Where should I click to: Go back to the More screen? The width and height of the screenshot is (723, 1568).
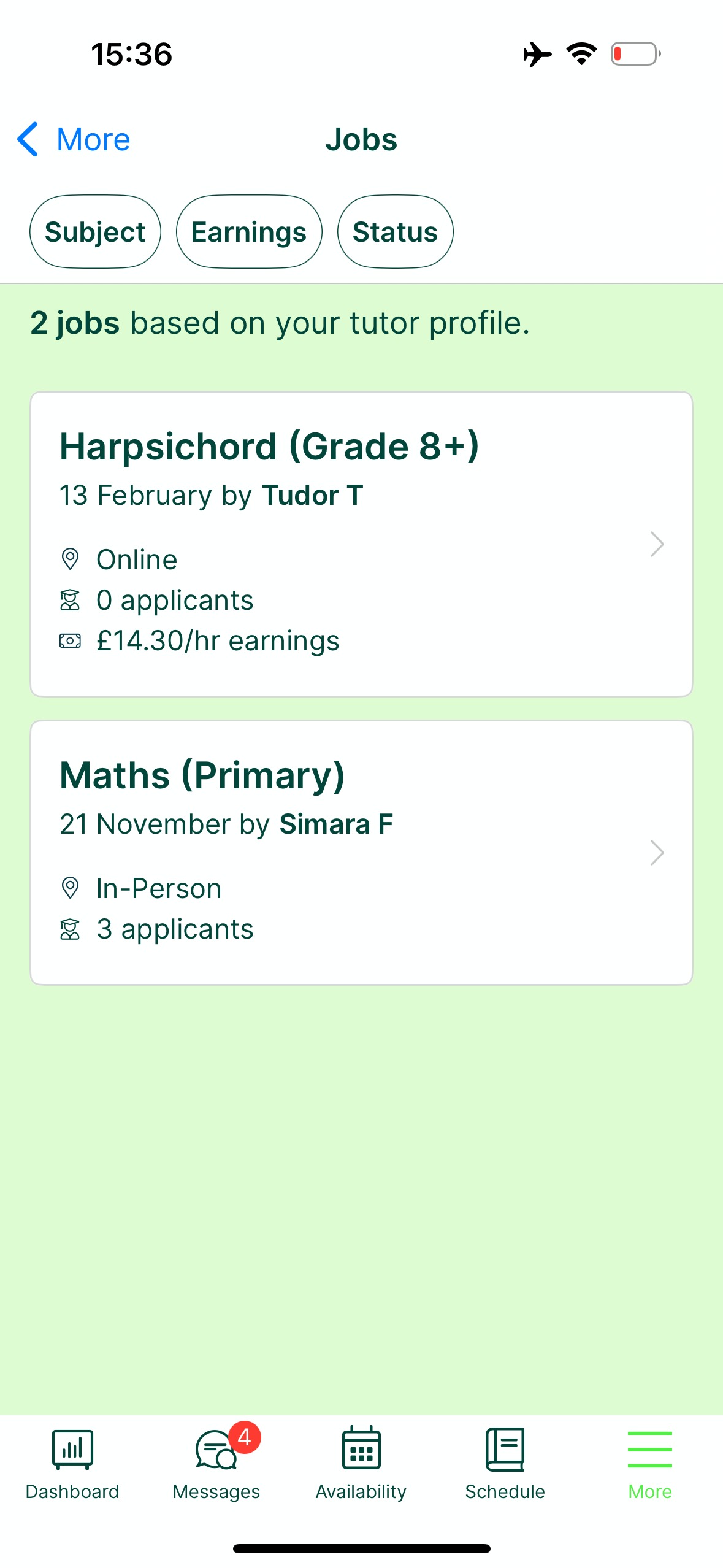pyautogui.click(x=74, y=140)
